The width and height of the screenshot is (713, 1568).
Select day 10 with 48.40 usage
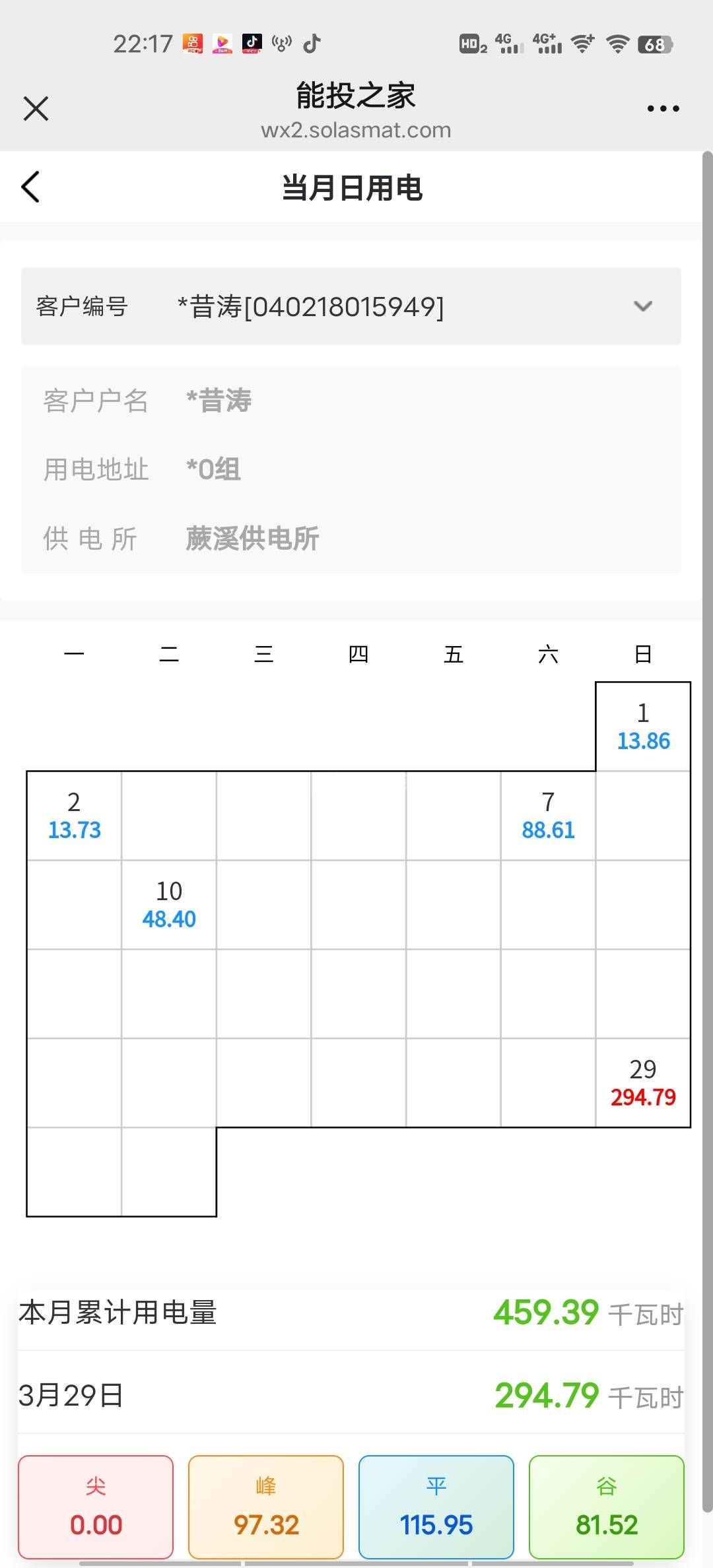click(169, 905)
